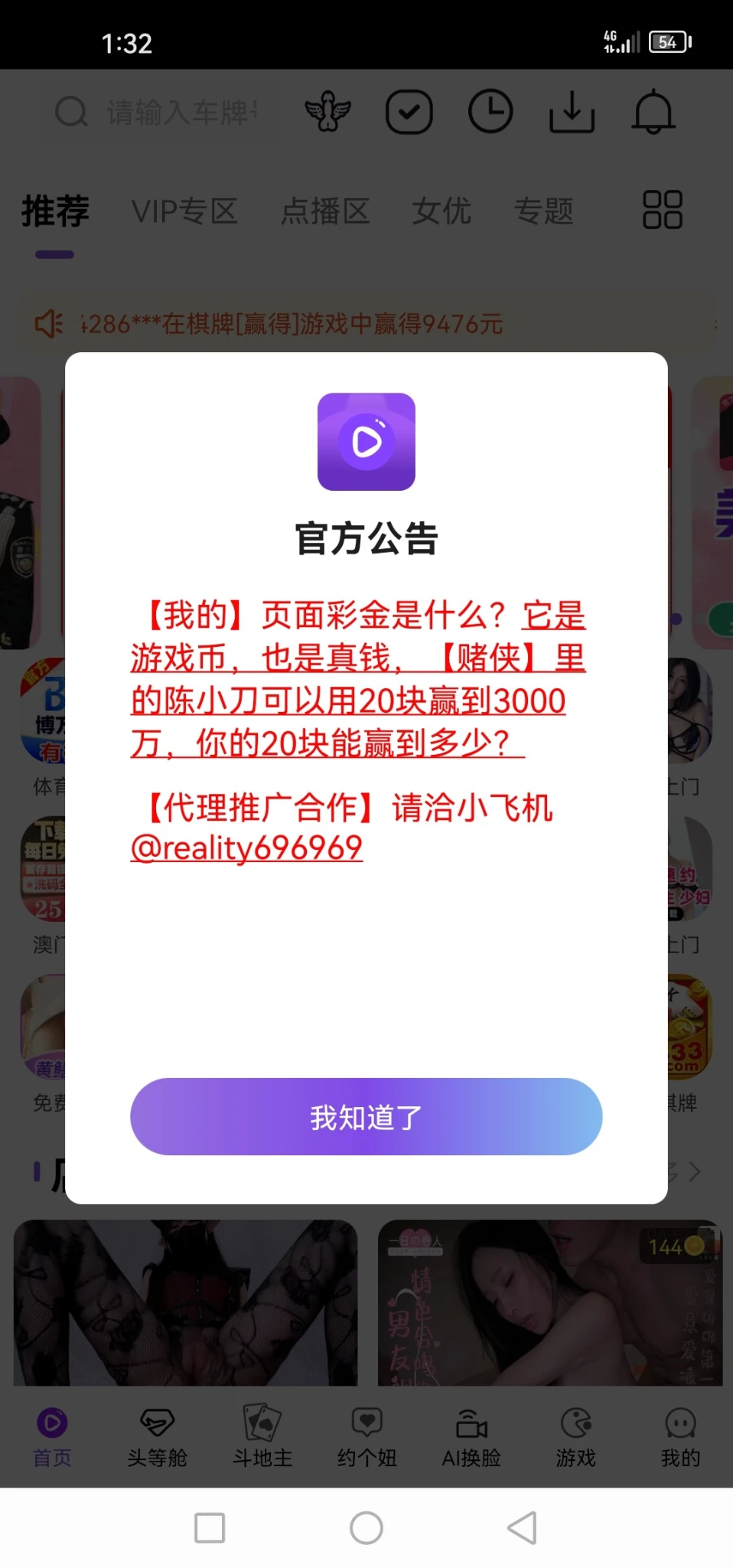733x1568 pixels.
Task: Open the watch history clock icon
Action: point(490,113)
